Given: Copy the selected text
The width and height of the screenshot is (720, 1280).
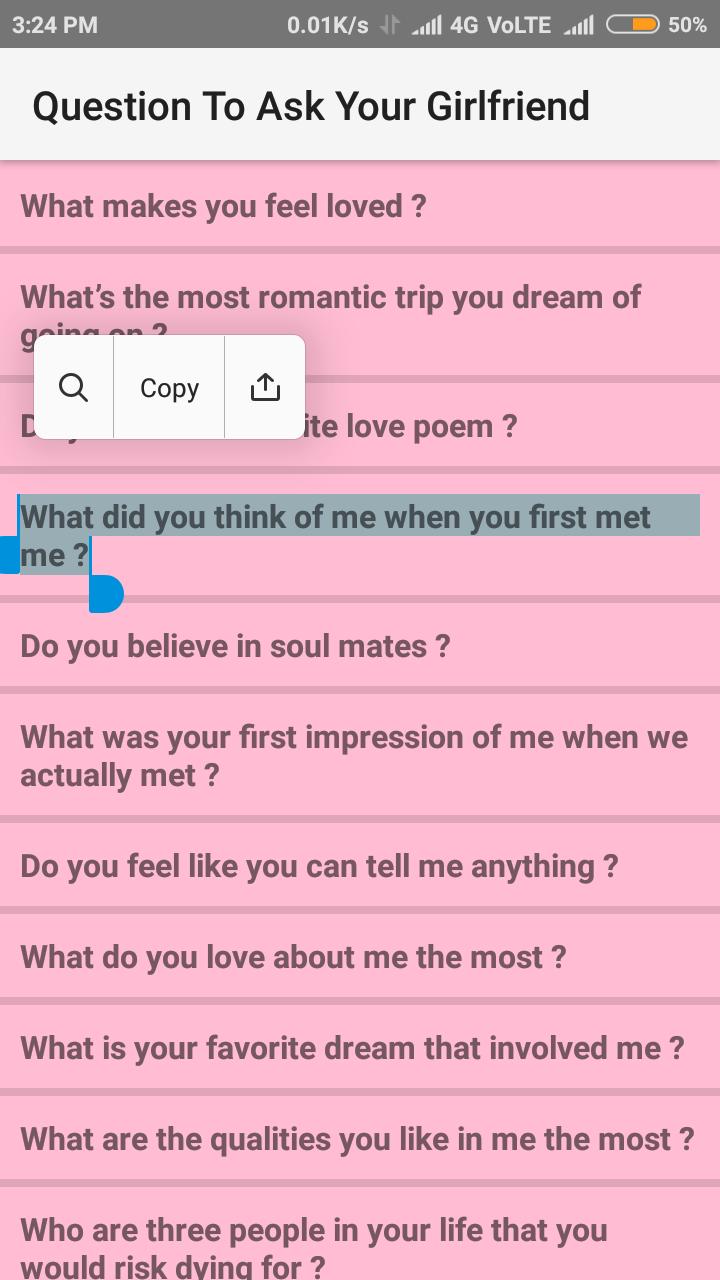Looking at the screenshot, I should coord(169,388).
